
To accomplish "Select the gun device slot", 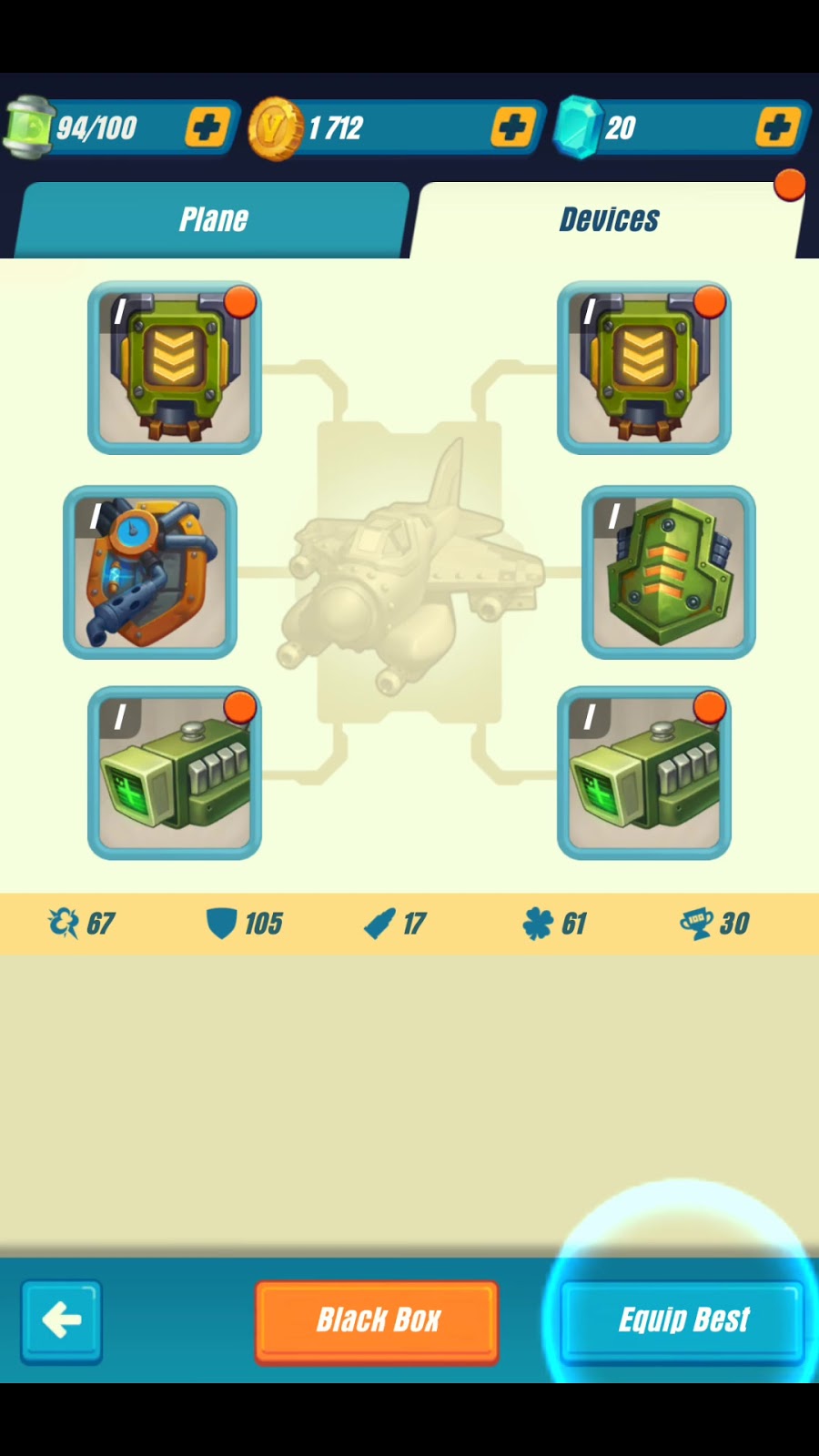I will point(150,572).
